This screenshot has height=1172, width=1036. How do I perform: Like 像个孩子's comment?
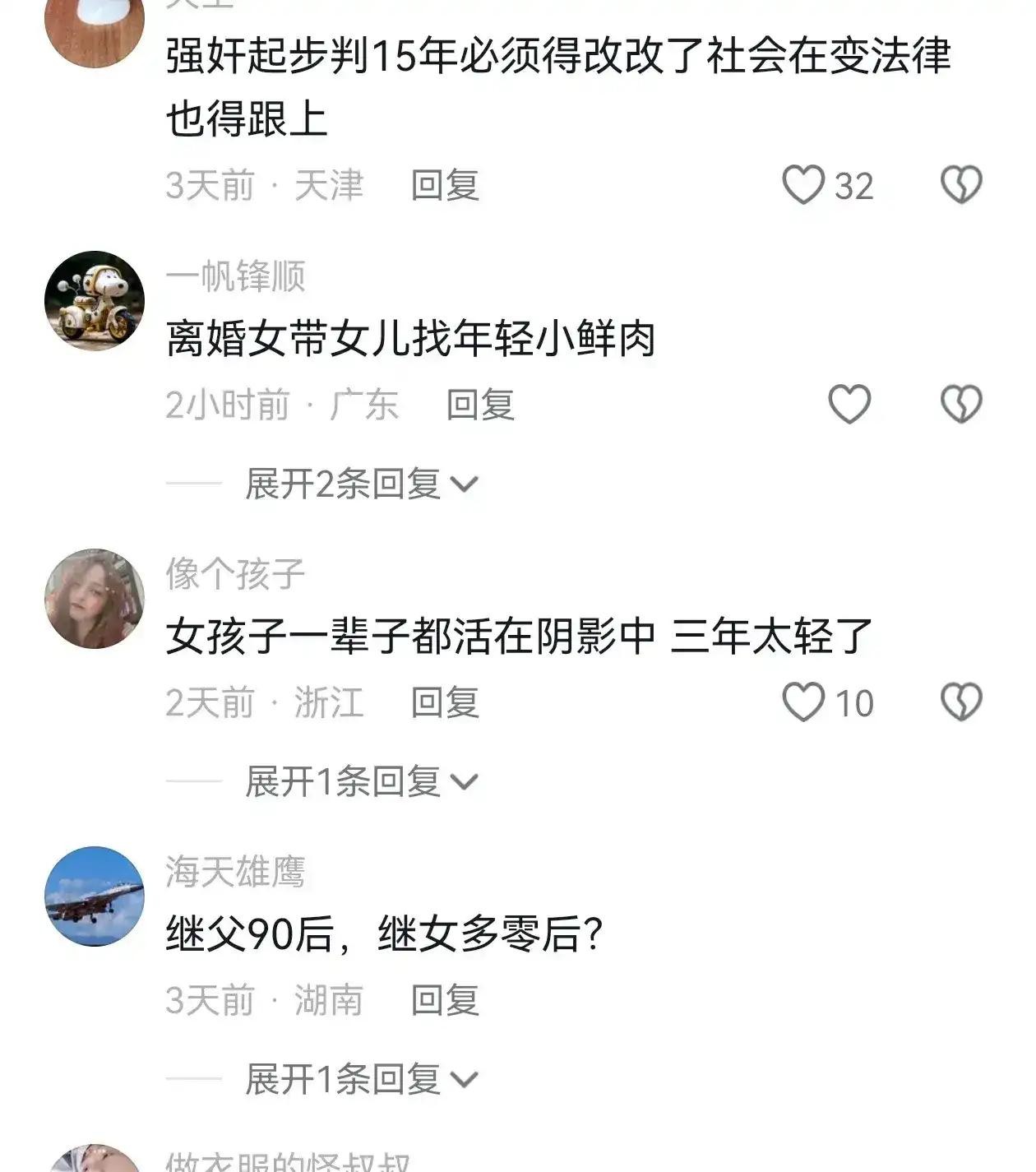802,702
